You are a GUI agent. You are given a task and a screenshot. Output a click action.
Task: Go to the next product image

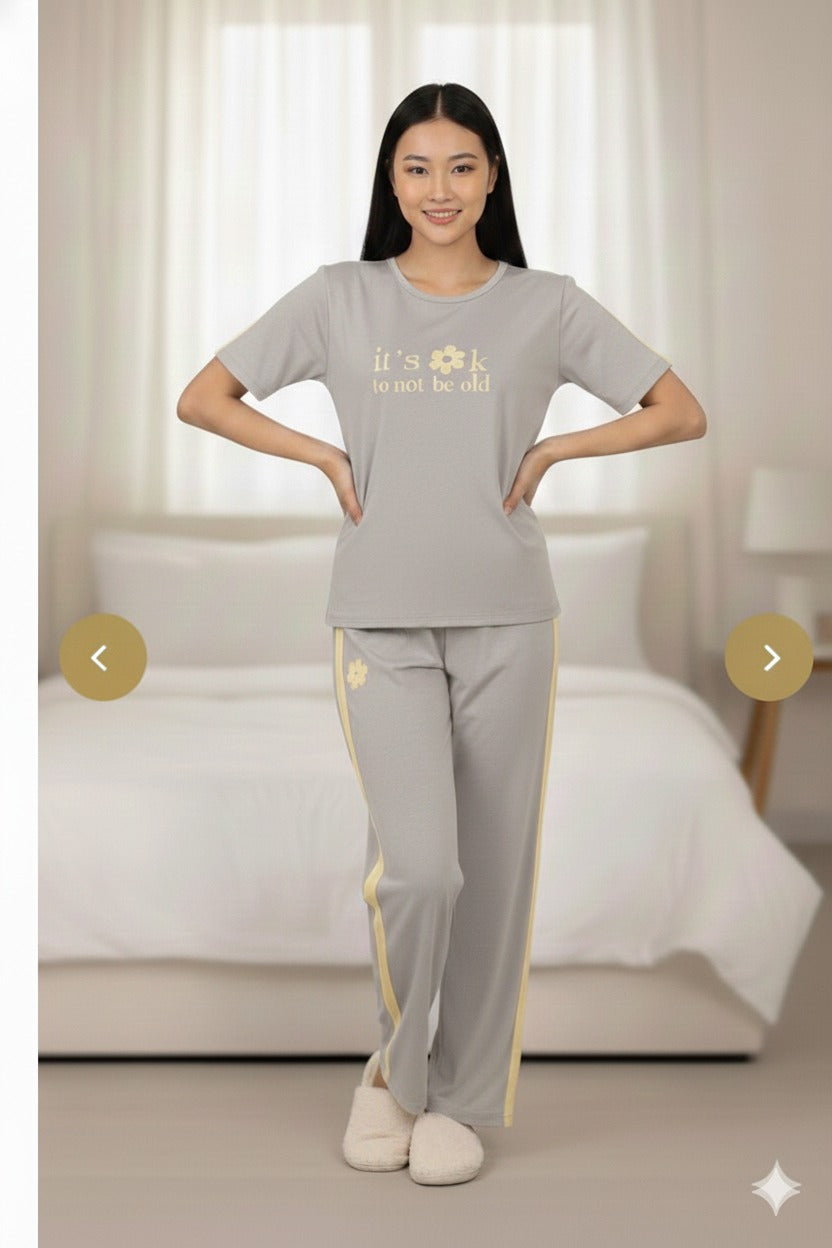point(768,657)
